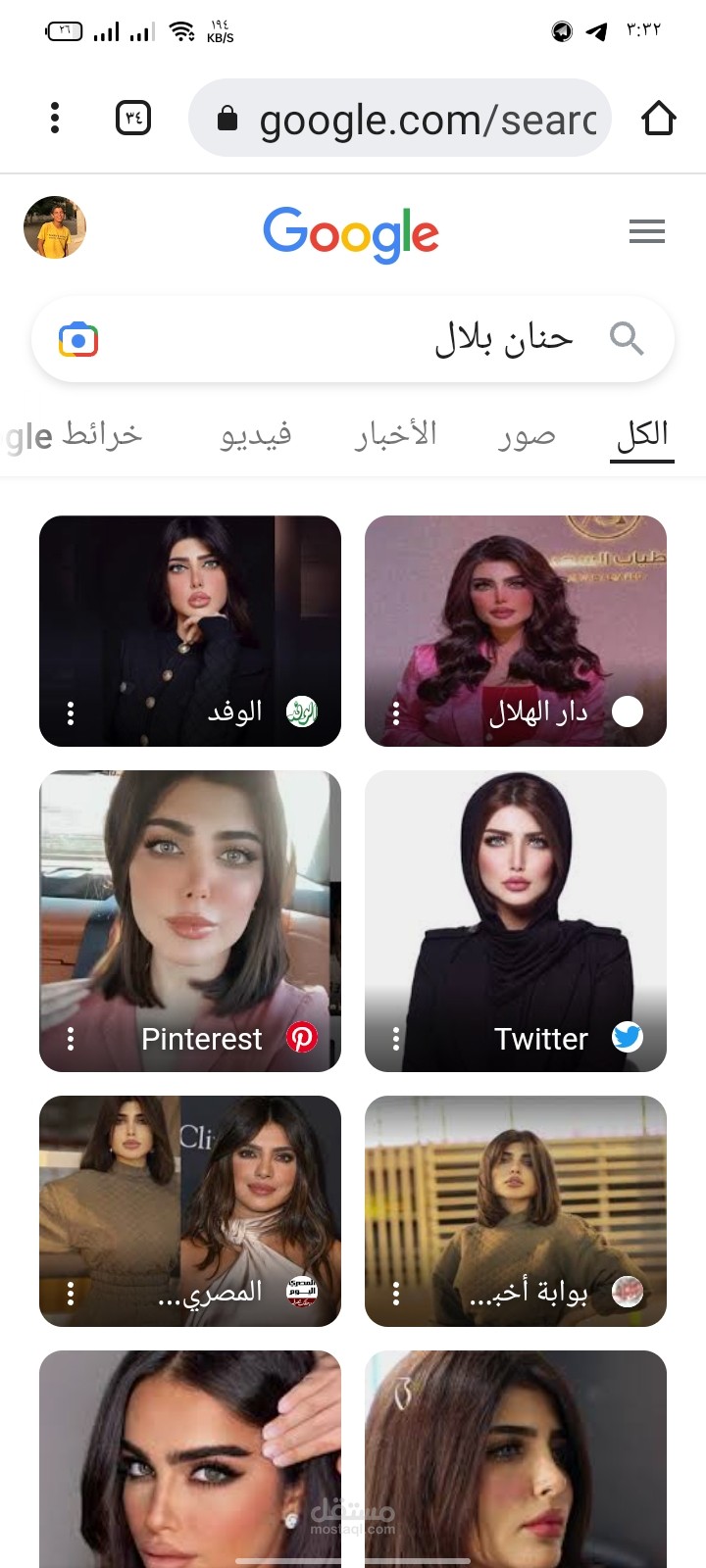The width and height of the screenshot is (706, 1568).
Task: Switch to the خرائط tab
Action: pyautogui.click(x=102, y=434)
